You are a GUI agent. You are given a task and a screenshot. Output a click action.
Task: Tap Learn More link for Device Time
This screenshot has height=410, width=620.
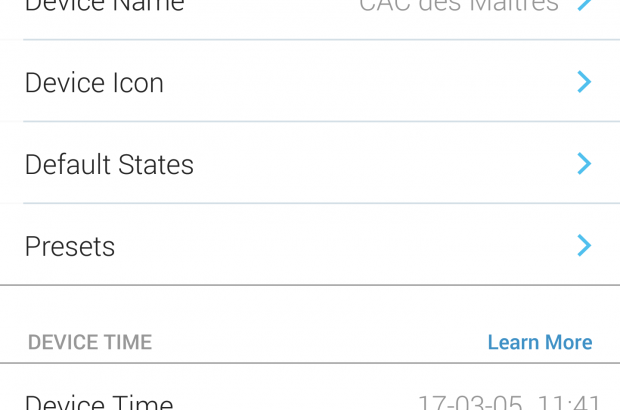tap(539, 343)
